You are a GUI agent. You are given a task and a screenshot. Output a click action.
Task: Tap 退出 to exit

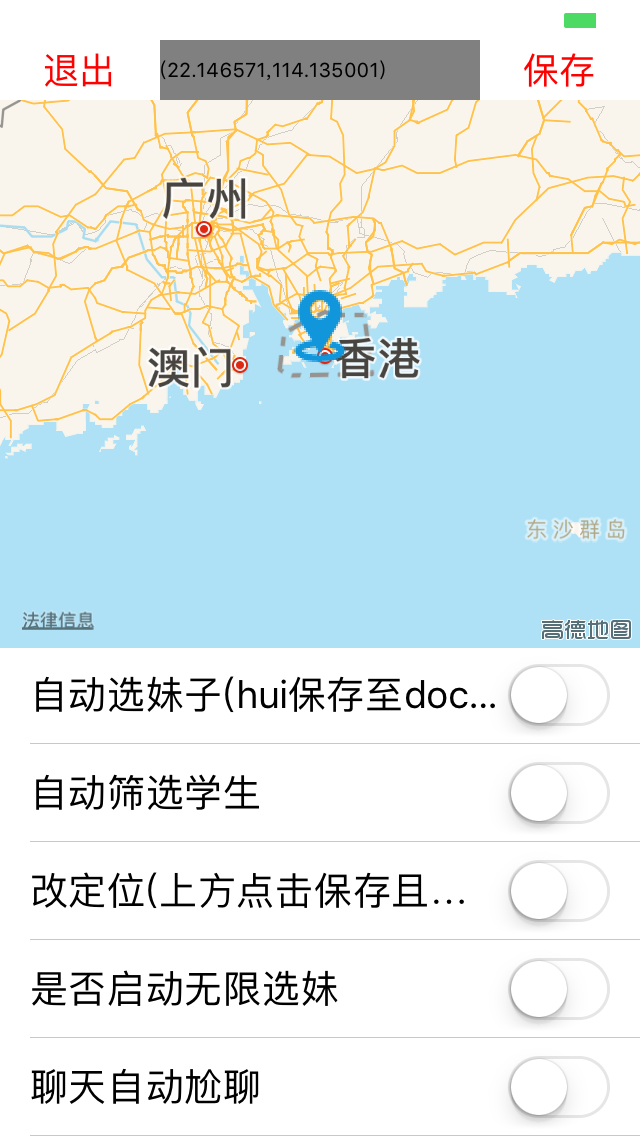coord(79,71)
